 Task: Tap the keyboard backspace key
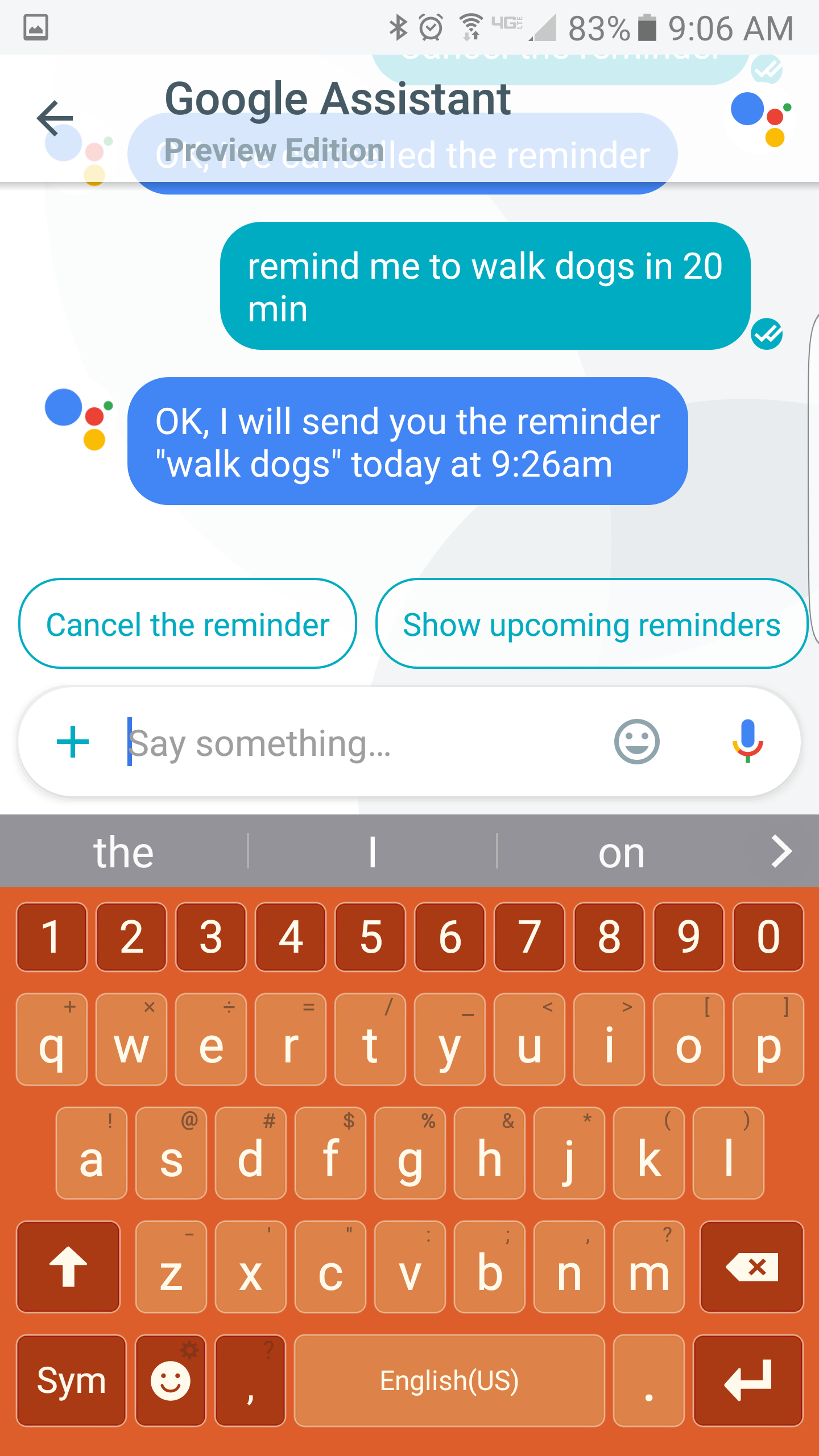pos(752,1267)
